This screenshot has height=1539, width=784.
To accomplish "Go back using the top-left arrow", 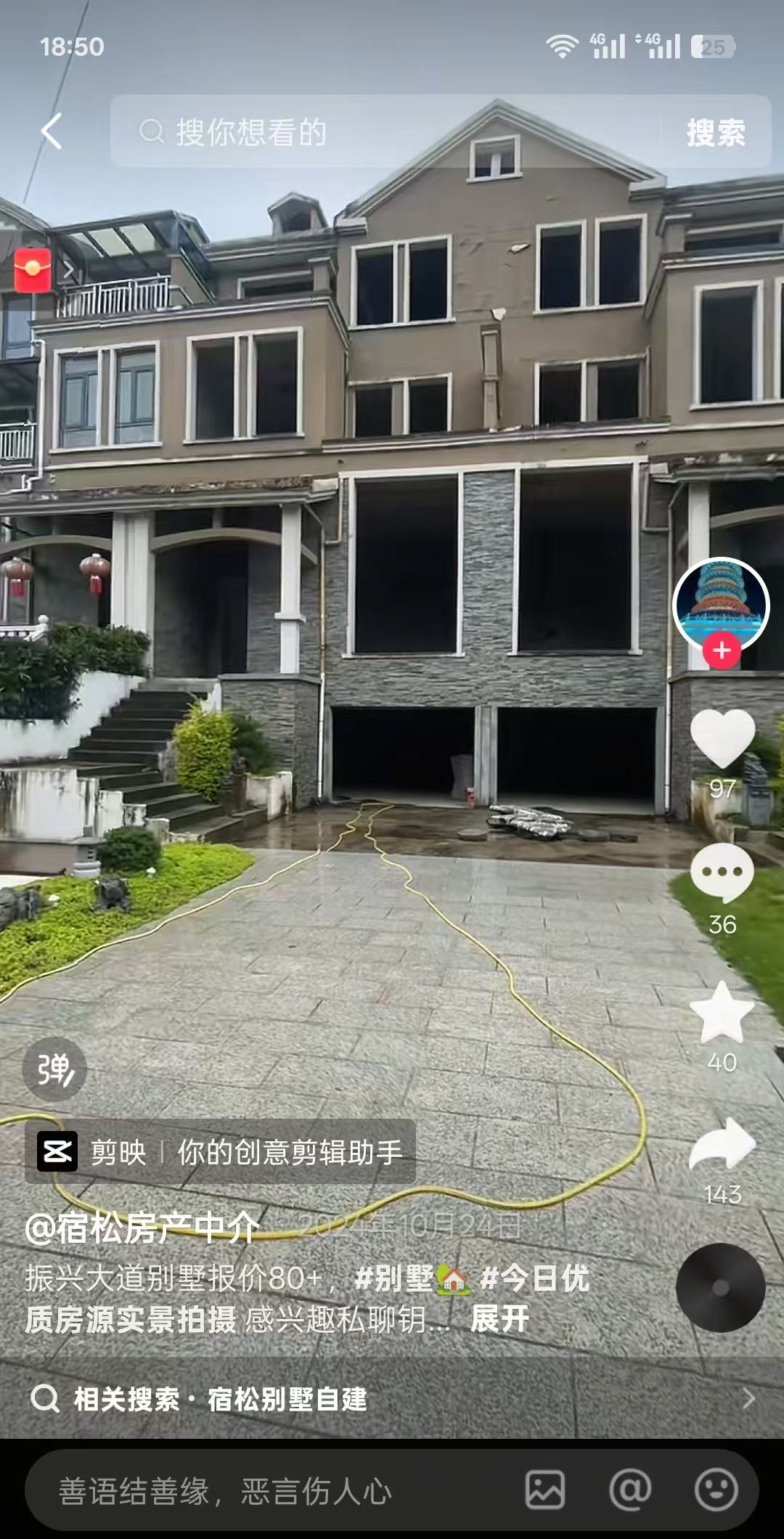I will (52, 131).
